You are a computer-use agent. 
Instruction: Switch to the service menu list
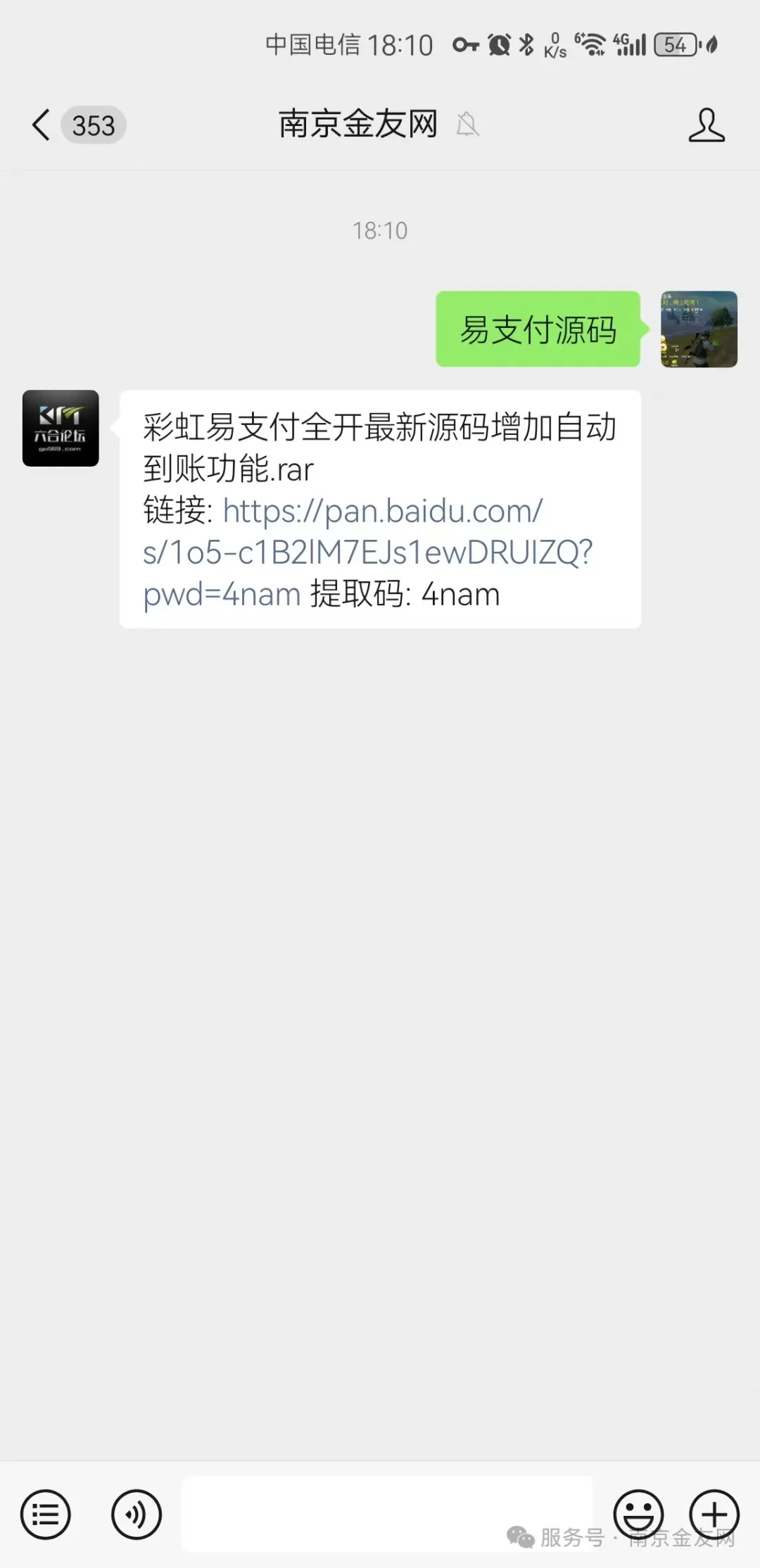click(x=46, y=1514)
